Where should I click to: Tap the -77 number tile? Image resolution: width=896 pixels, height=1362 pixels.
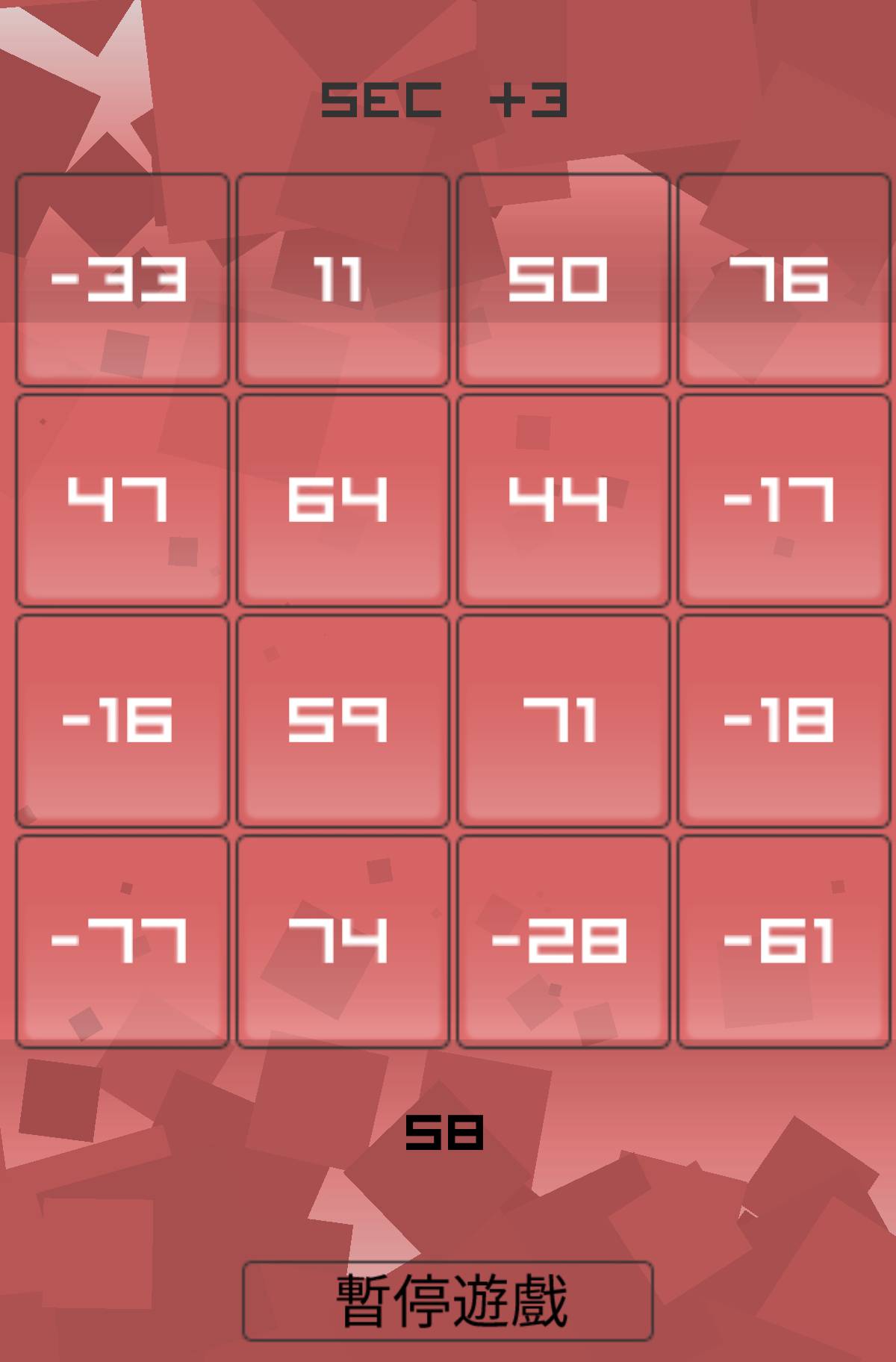click(x=122, y=941)
